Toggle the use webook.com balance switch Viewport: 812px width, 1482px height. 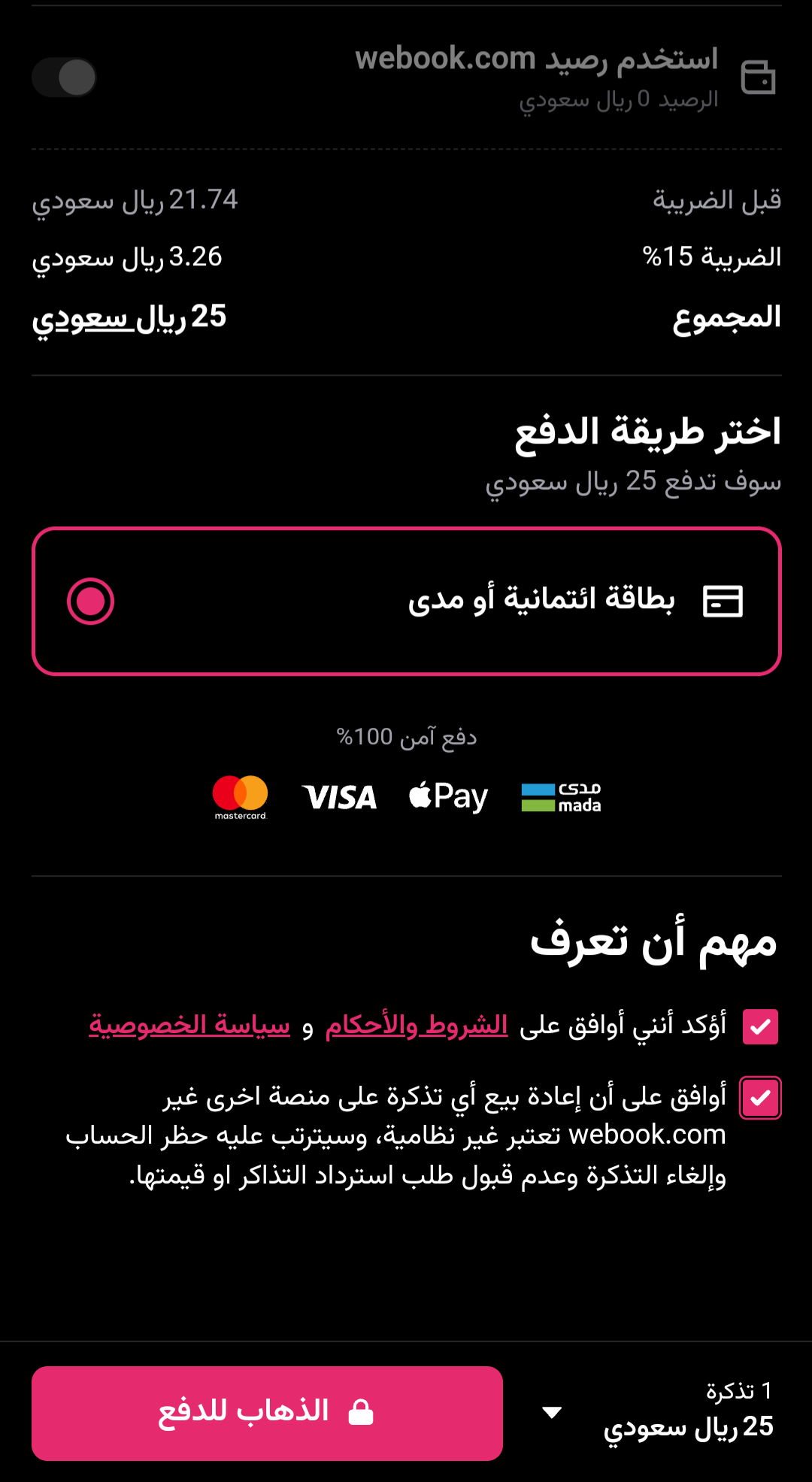click(x=64, y=77)
